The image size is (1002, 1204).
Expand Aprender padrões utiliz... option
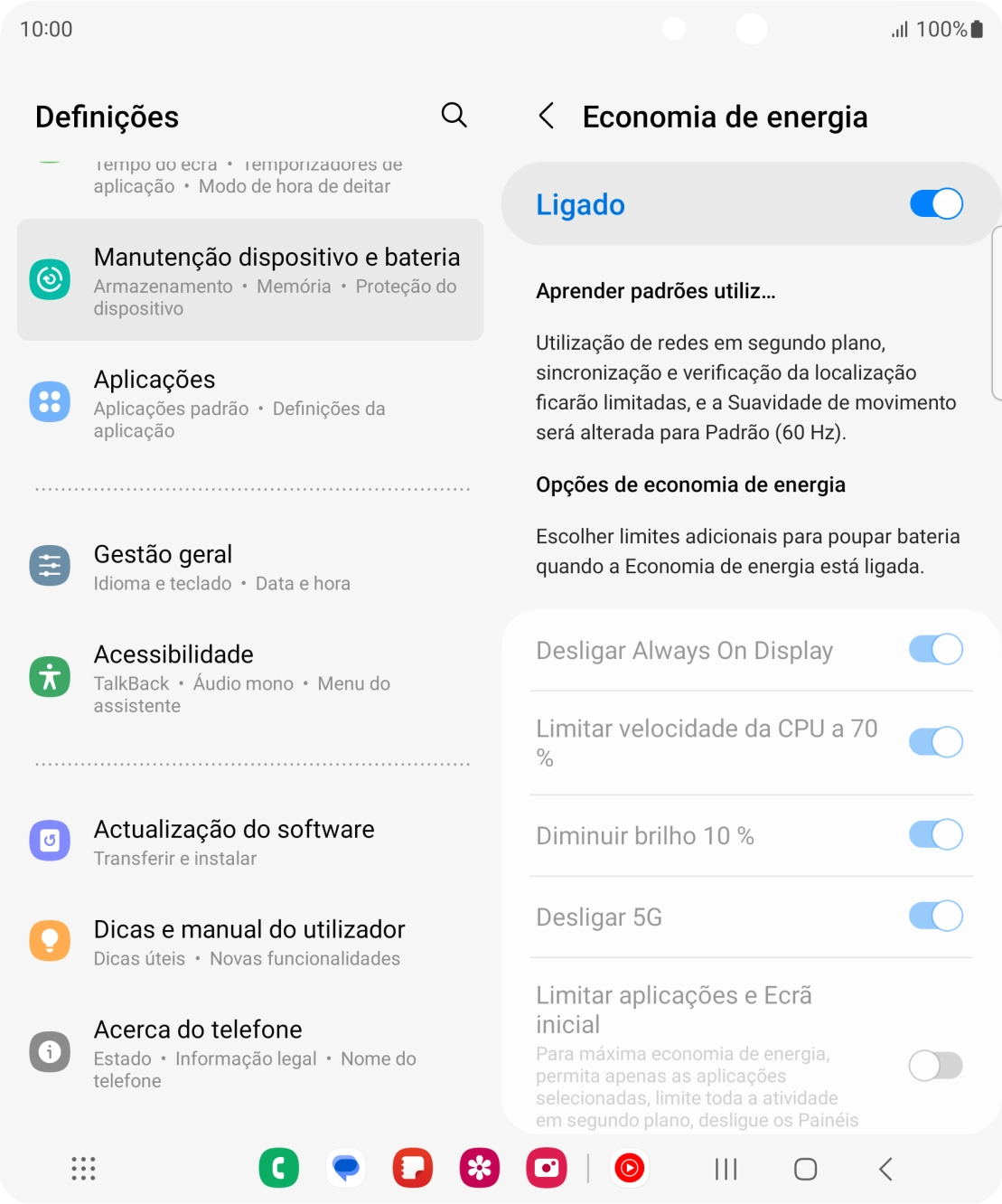pos(657,290)
